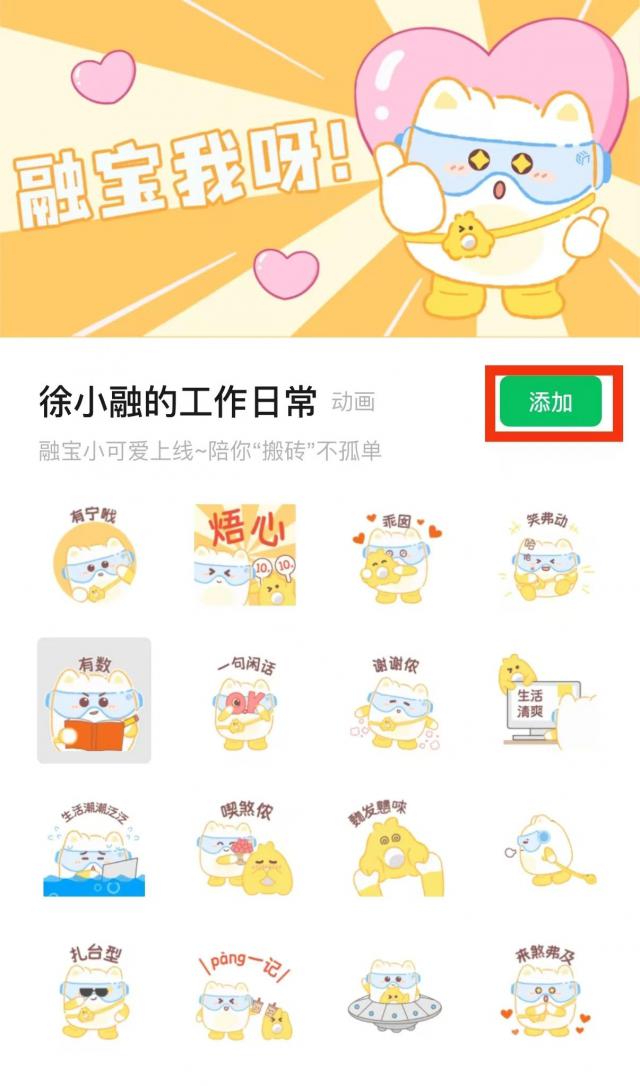Open the pàng一记 sticker
Screen dimensions: 640x1086
coord(245,992)
